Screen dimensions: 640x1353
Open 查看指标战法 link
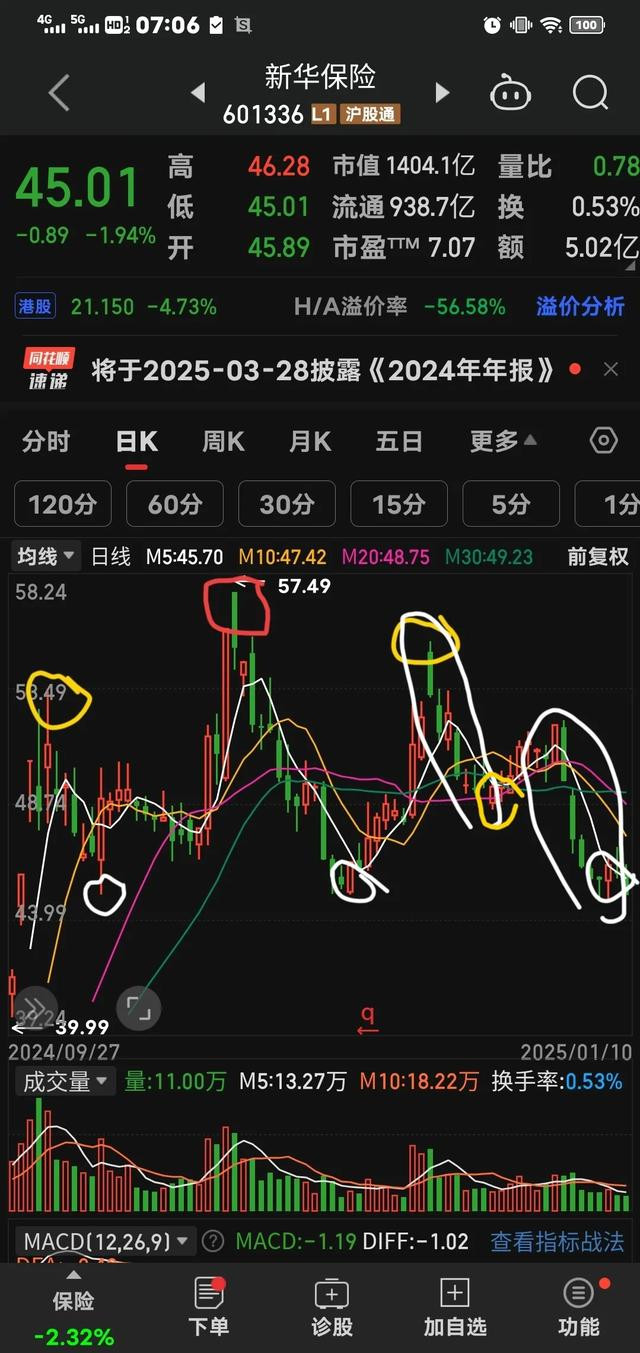click(x=557, y=1242)
